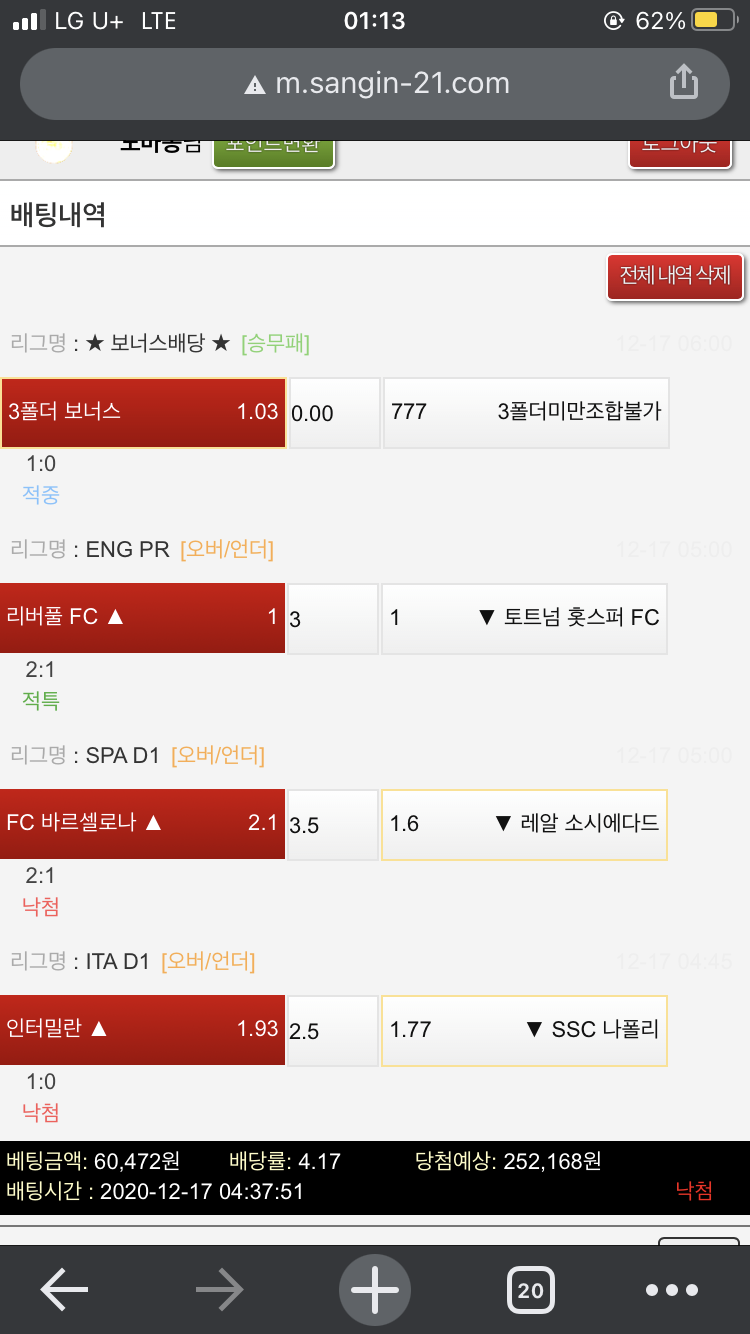750x1334 pixels.
Task: Go back to the previous page
Action: pos(64,1290)
